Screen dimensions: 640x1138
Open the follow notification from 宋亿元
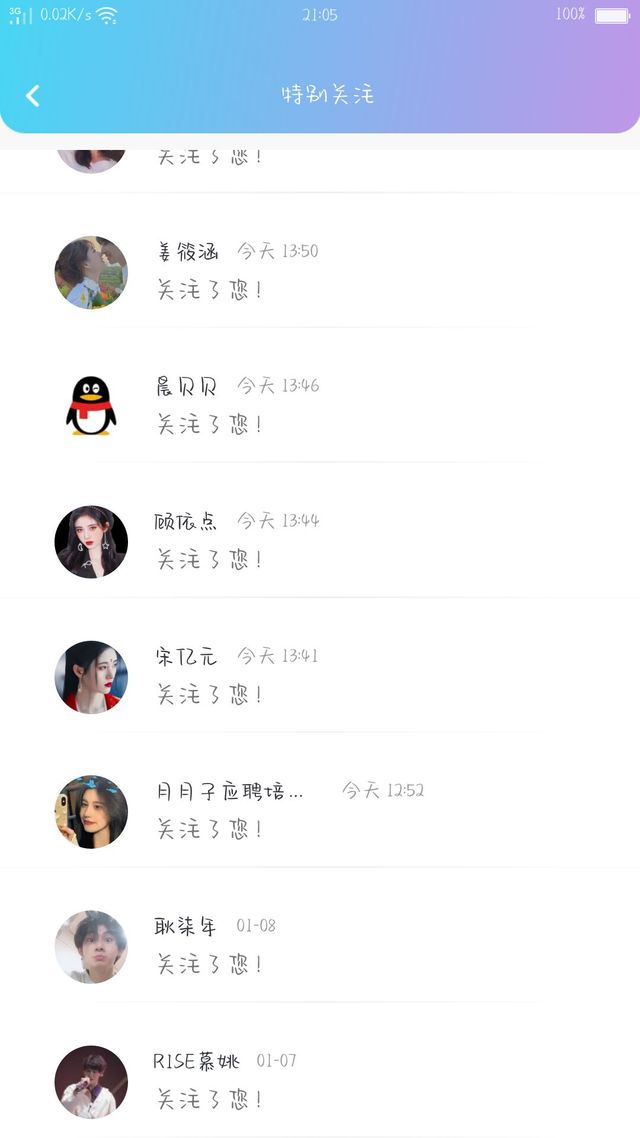coord(320,676)
